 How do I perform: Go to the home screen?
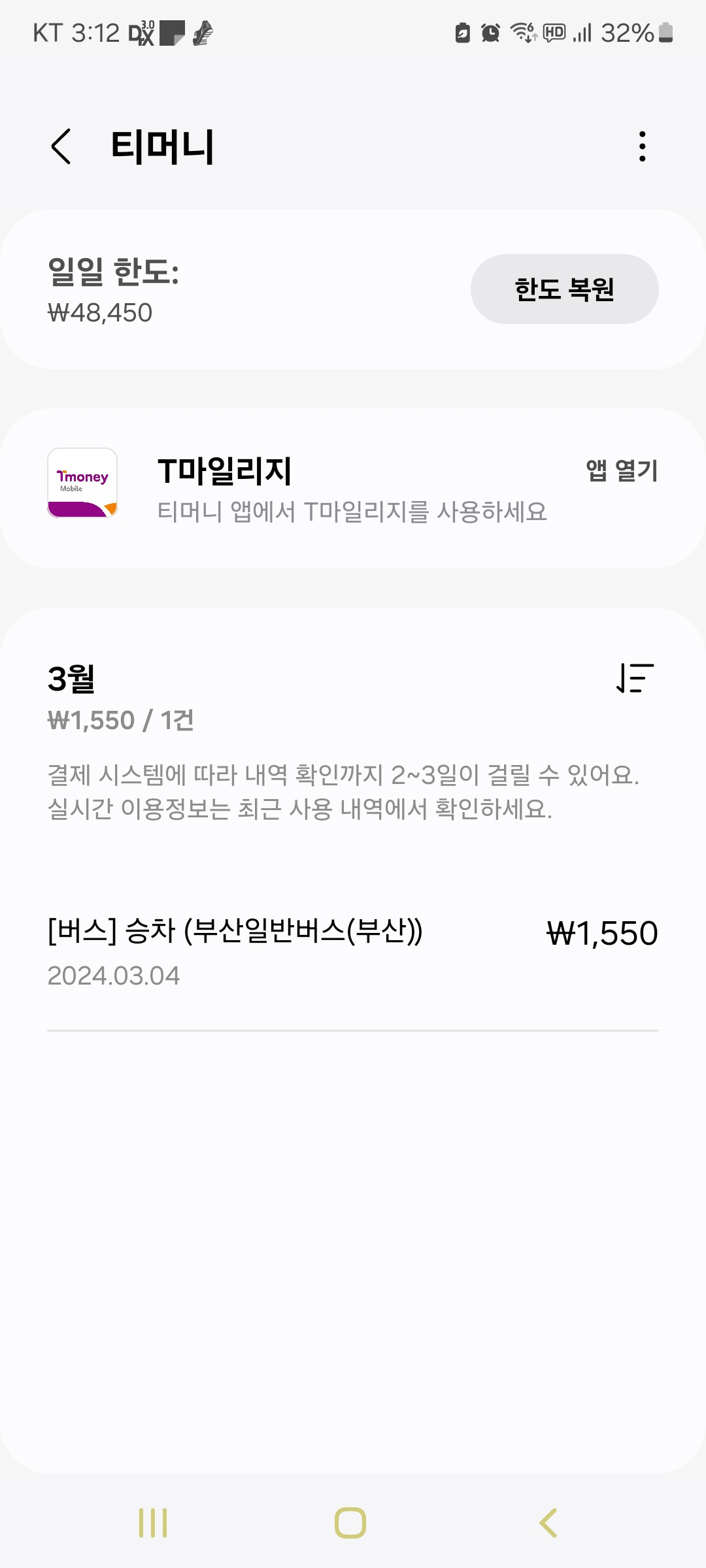pyautogui.click(x=350, y=1523)
